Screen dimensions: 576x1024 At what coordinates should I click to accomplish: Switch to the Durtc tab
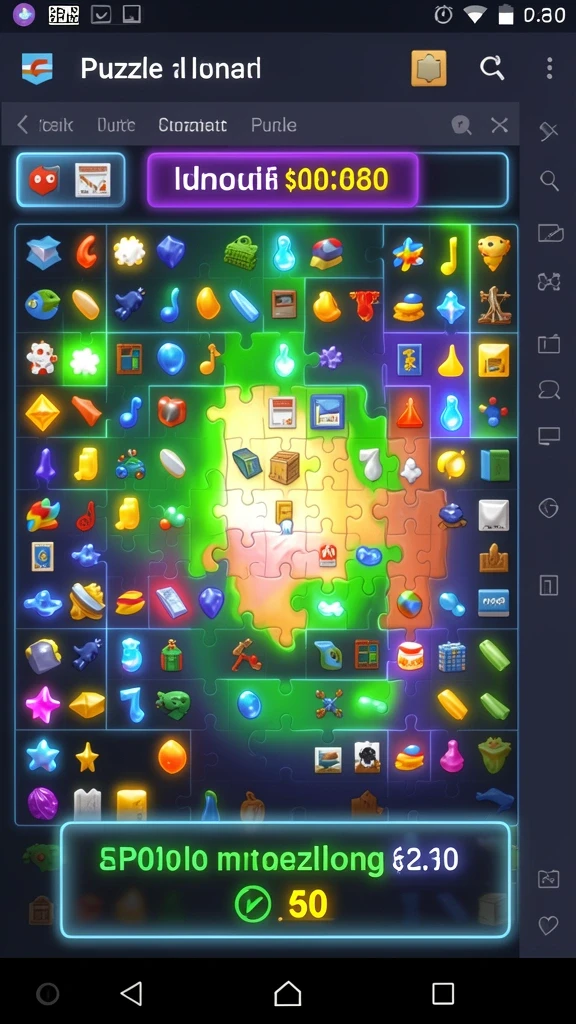pos(116,125)
